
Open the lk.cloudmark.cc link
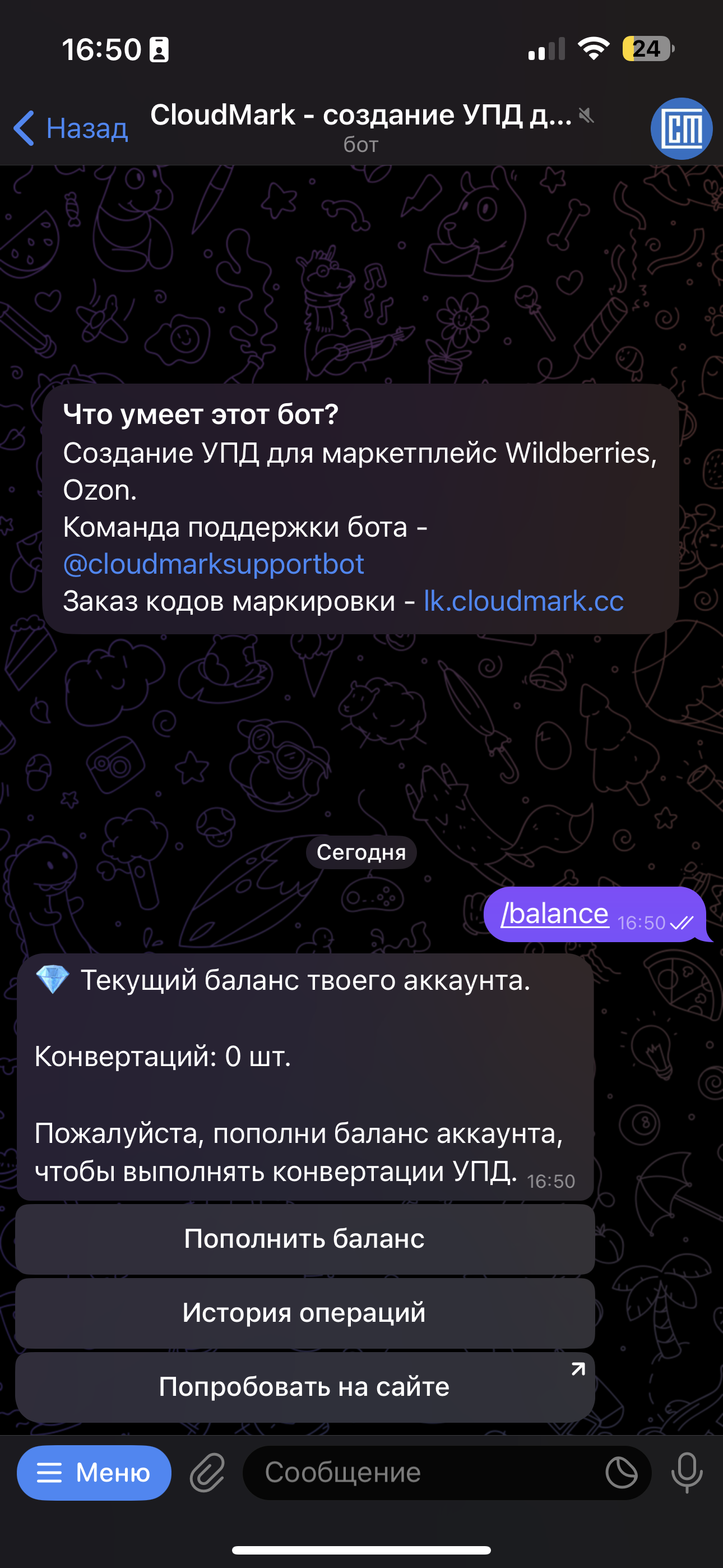click(x=523, y=601)
